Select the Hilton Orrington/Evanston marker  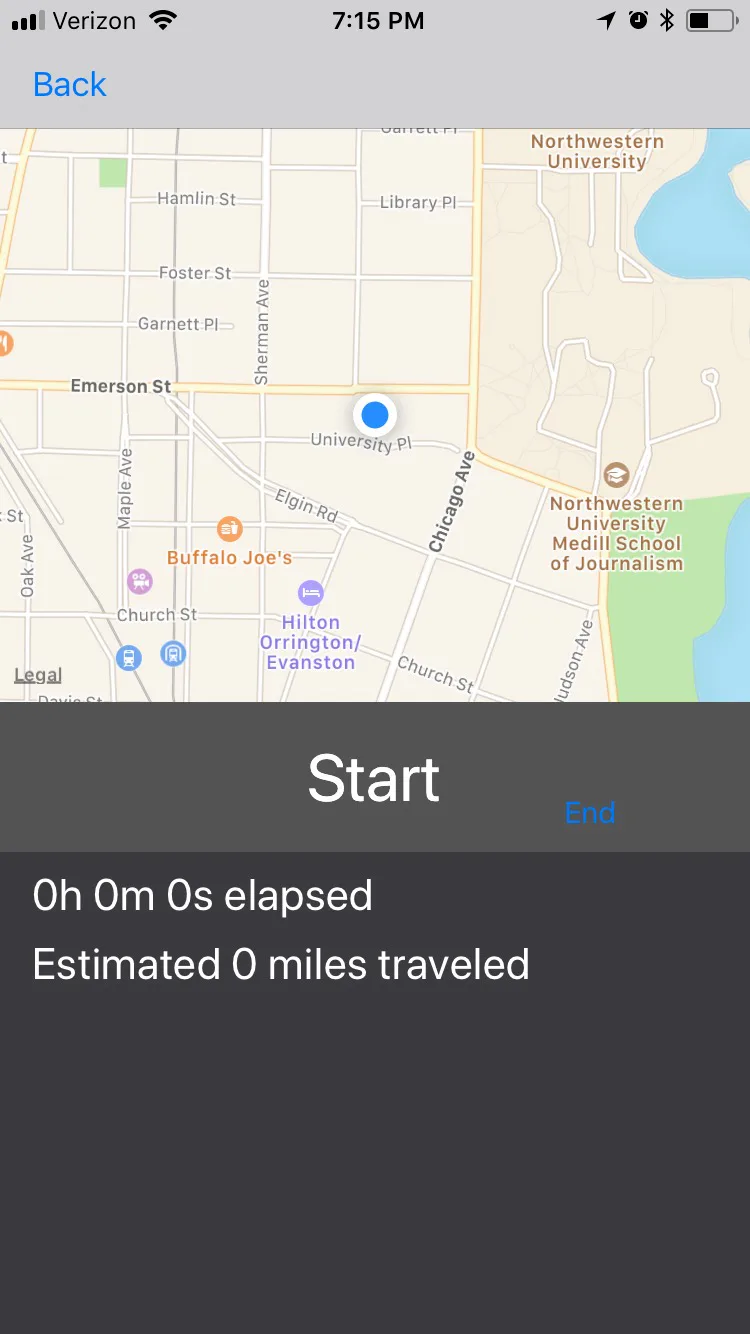311,593
